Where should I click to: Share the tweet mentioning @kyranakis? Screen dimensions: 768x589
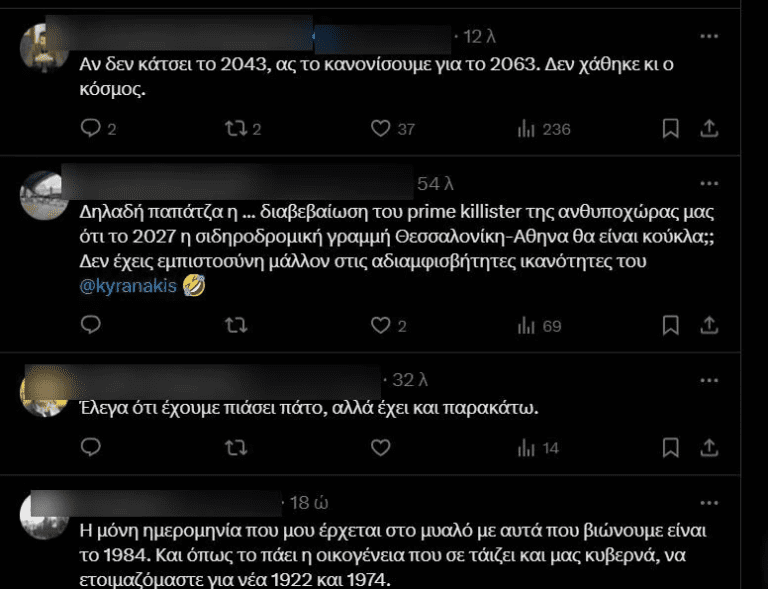pos(708,326)
